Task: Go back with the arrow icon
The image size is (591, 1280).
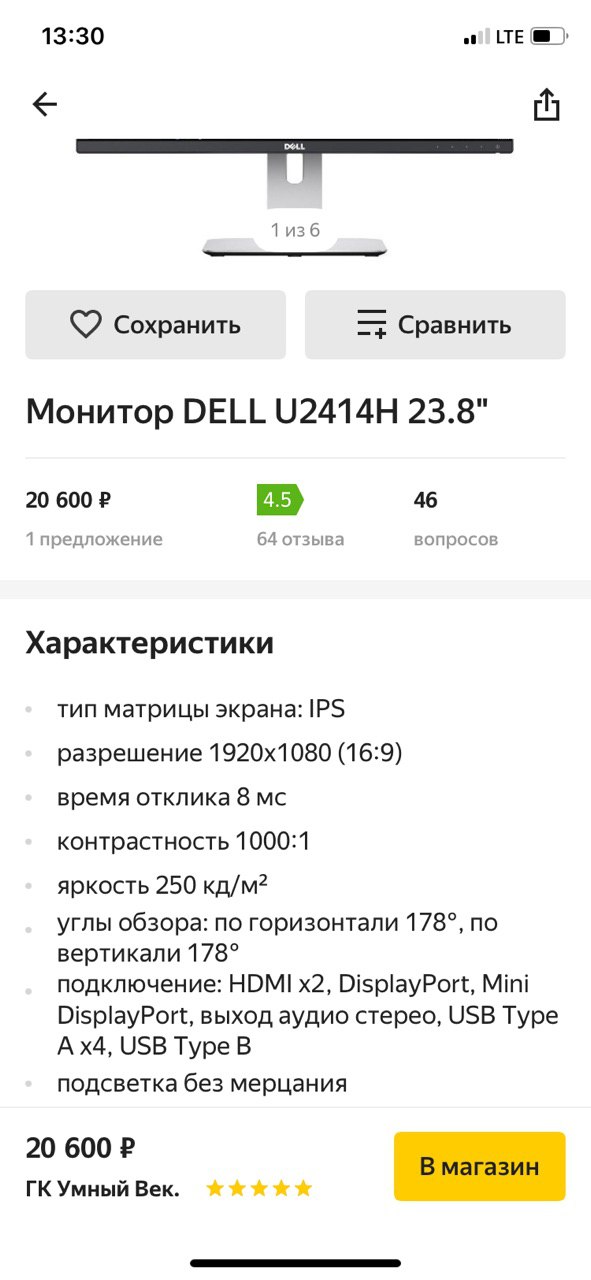Action: [x=45, y=104]
